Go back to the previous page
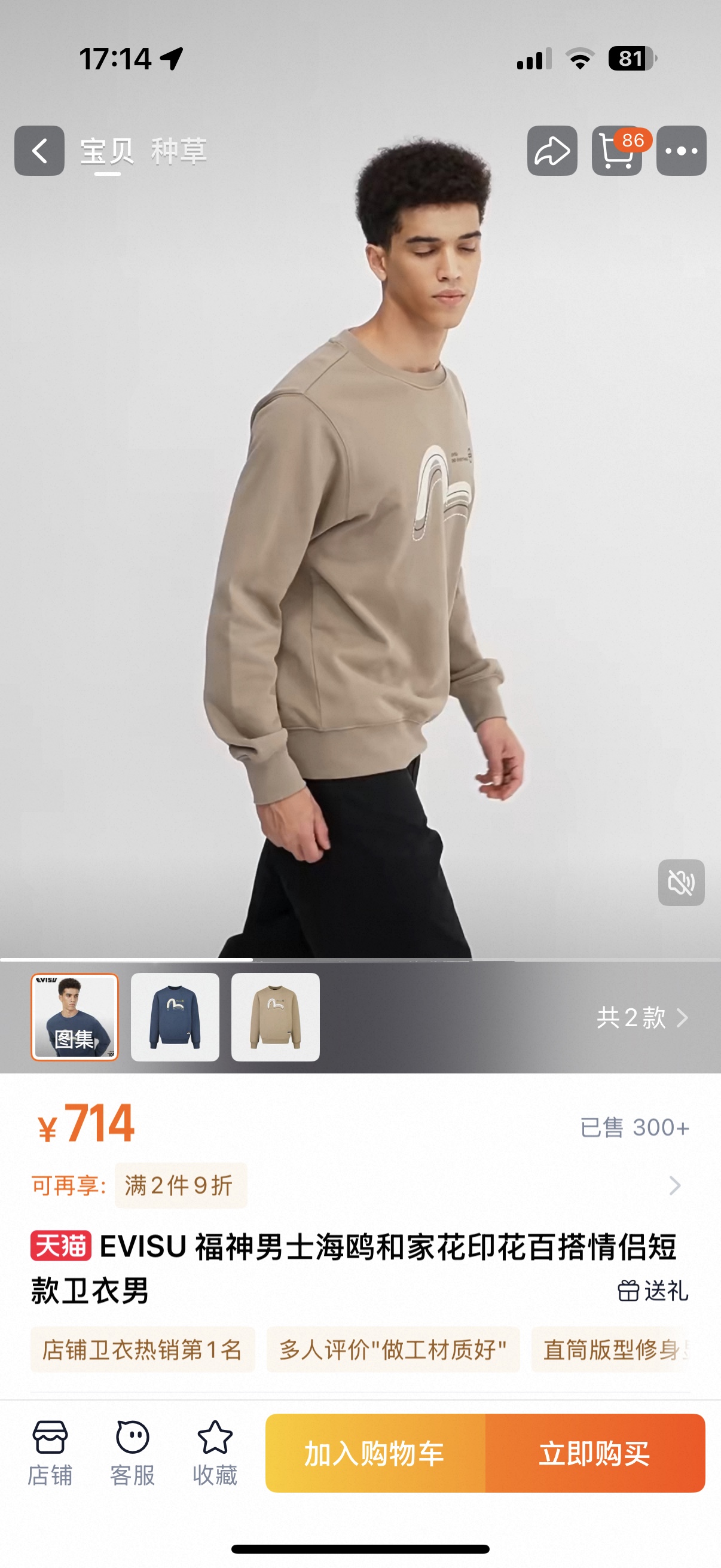Image resolution: width=721 pixels, height=1568 pixels. pos(39,151)
